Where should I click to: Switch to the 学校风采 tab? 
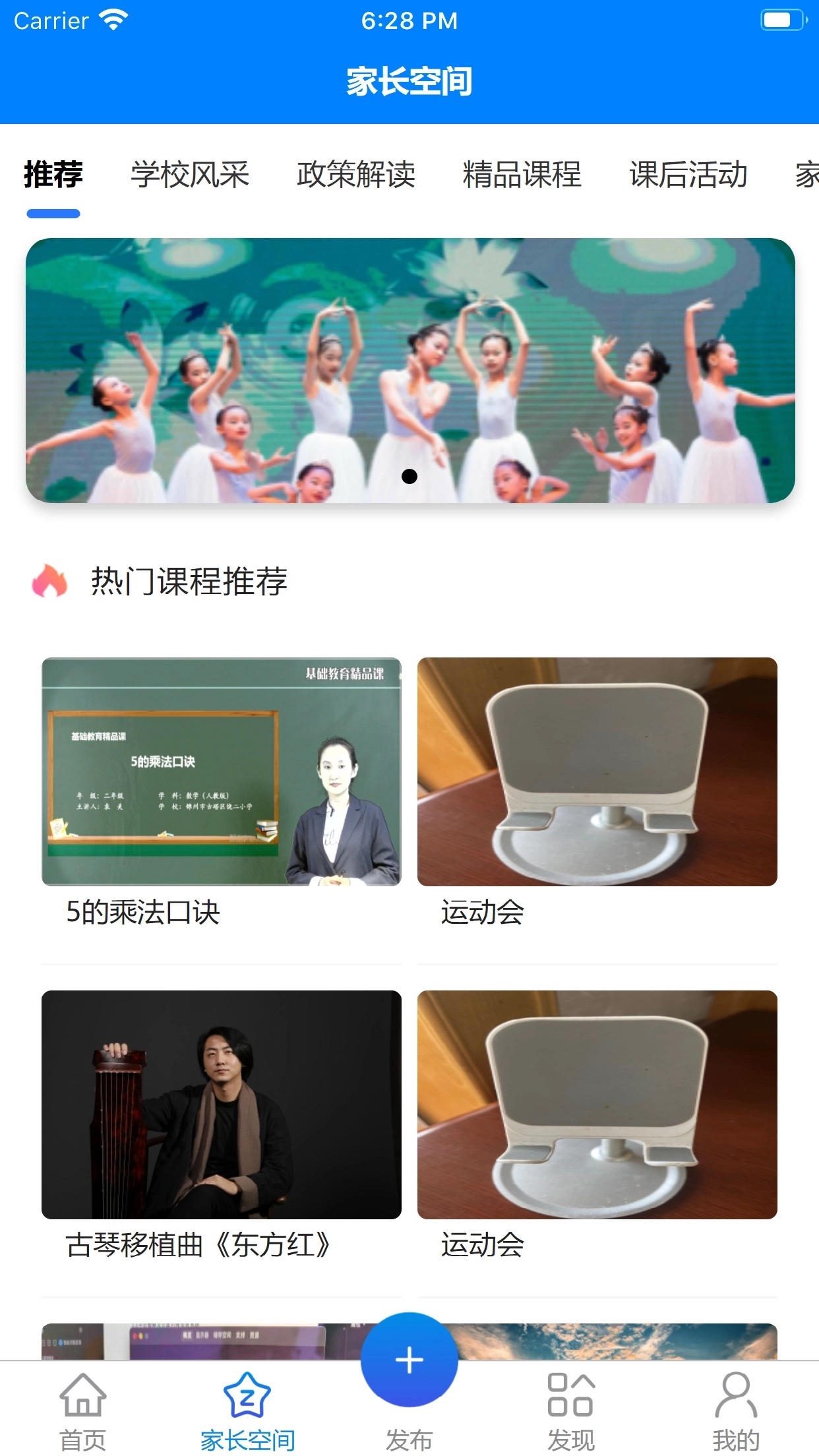190,175
